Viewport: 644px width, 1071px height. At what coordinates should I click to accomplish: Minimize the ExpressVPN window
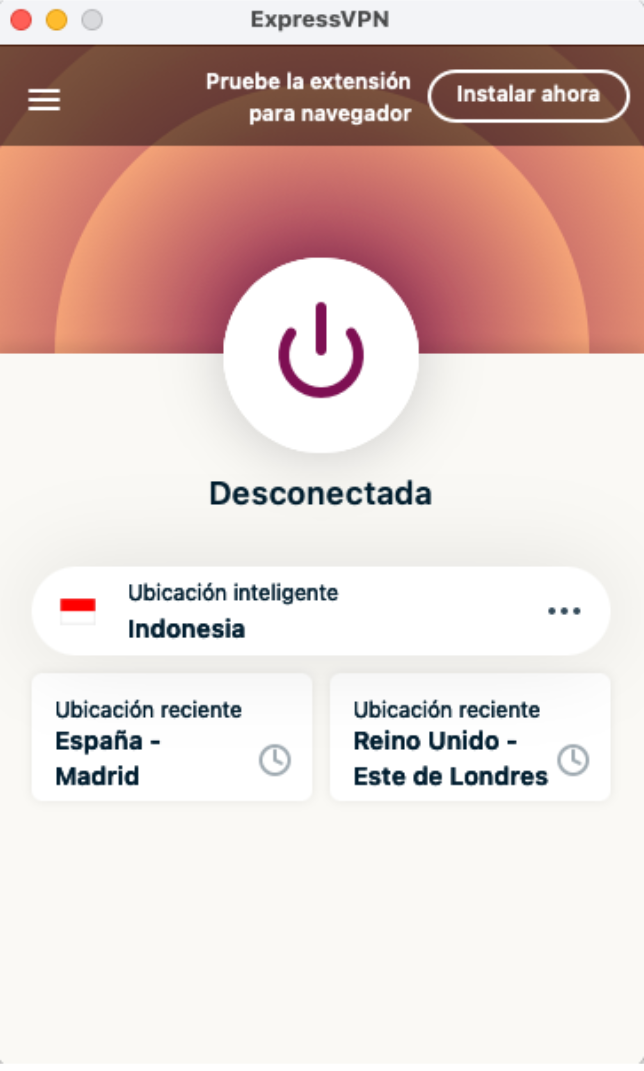pyautogui.click(x=56, y=19)
